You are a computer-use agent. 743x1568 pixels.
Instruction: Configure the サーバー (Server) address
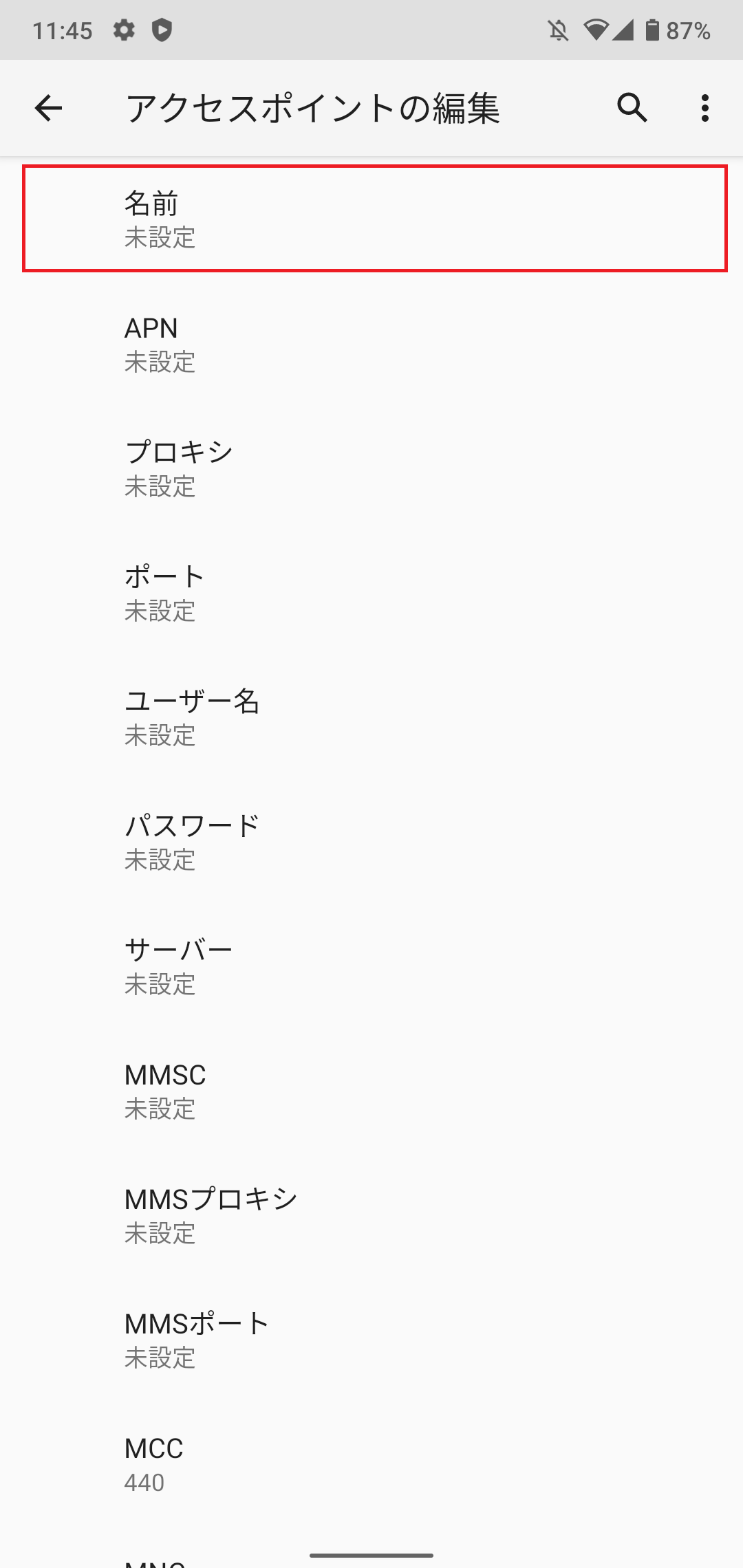(371, 966)
